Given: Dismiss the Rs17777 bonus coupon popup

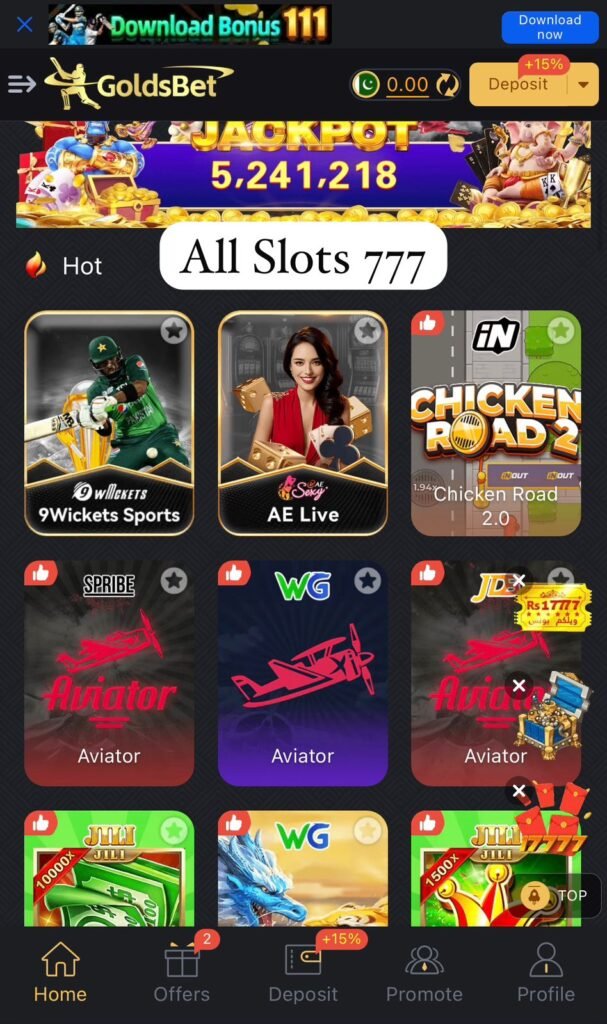Looking at the screenshot, I should (x=518, y=580).
